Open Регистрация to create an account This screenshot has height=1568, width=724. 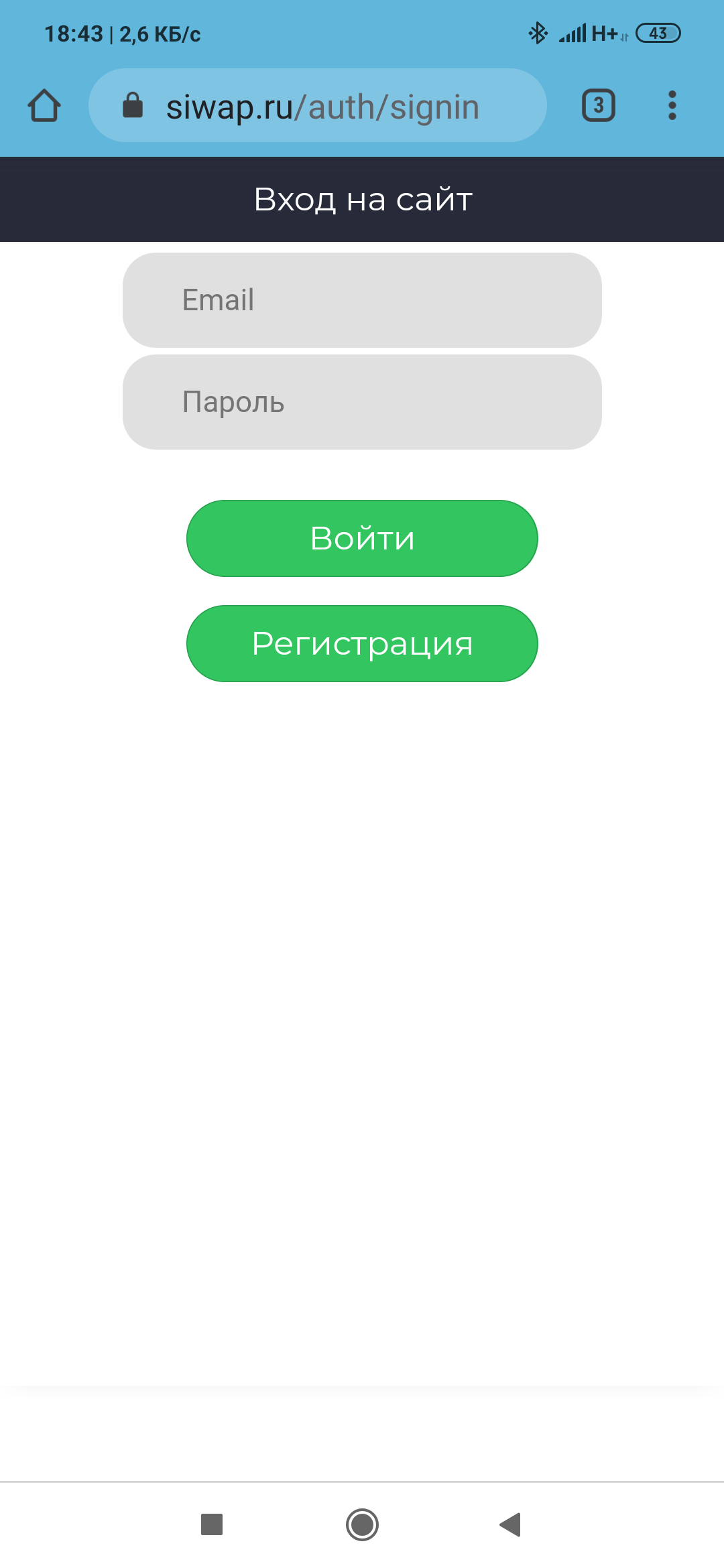pos(362,643)
